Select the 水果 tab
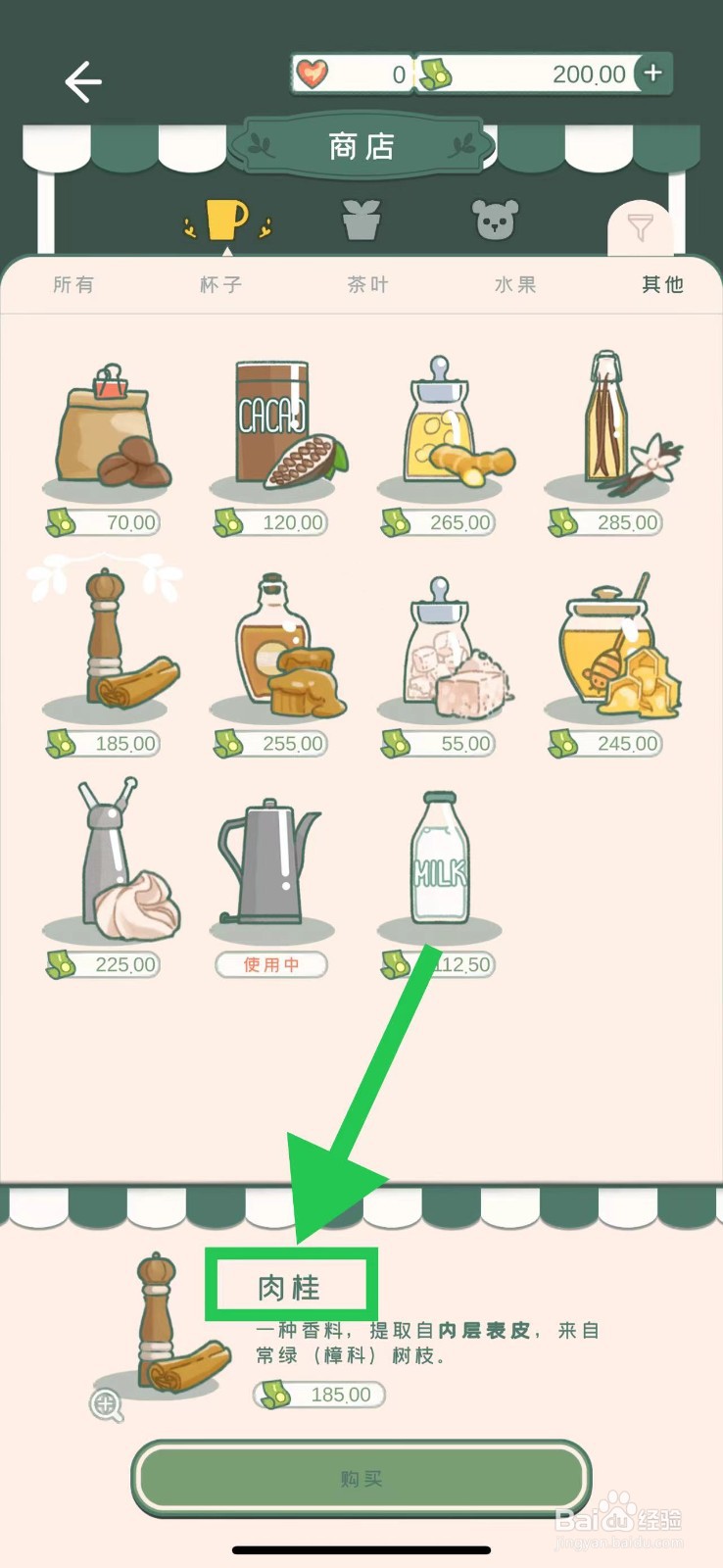This screenshot has height=1568, width=723. click(515, 285)
